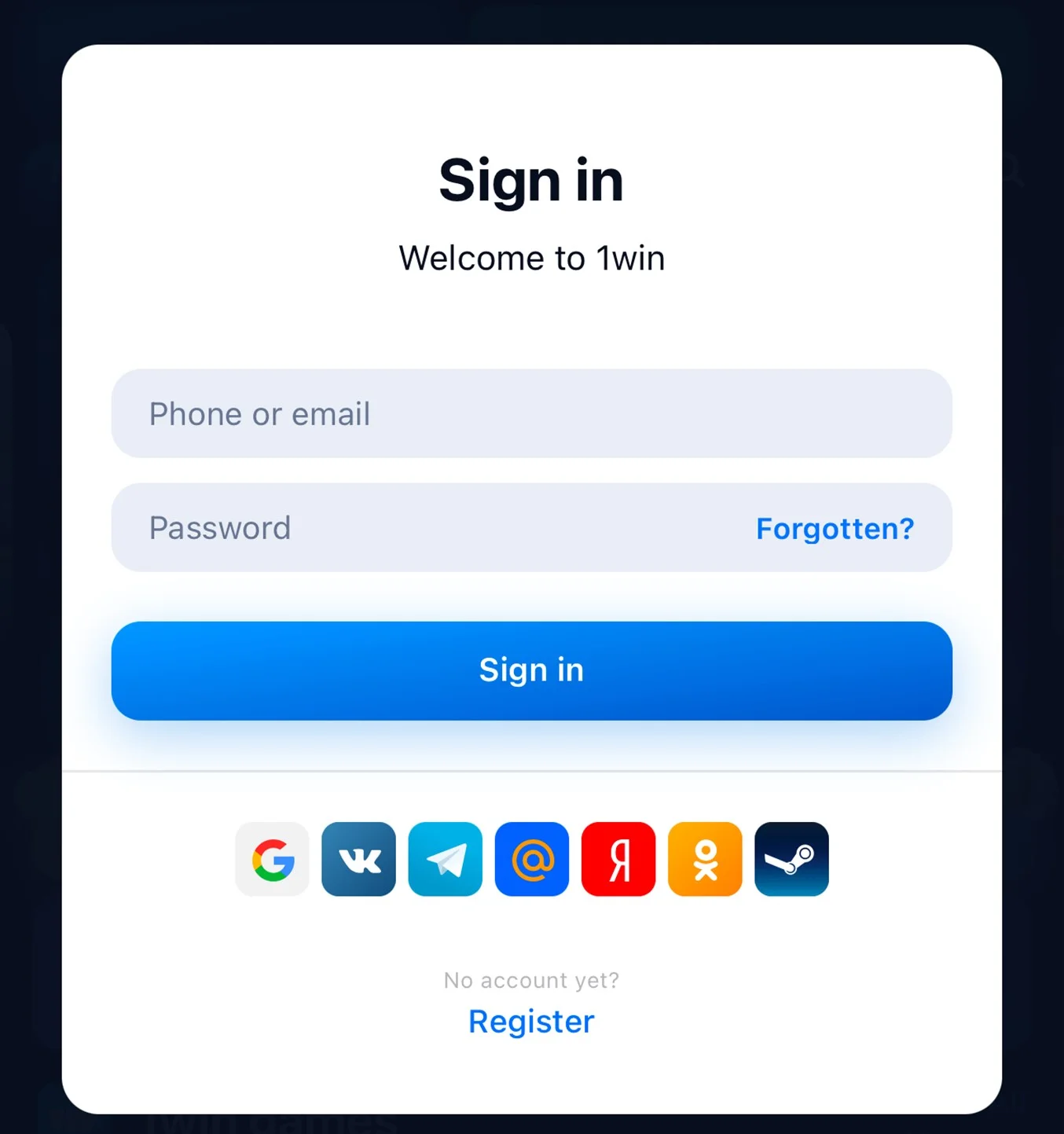Choose Telegram login icon

[445, 859]
